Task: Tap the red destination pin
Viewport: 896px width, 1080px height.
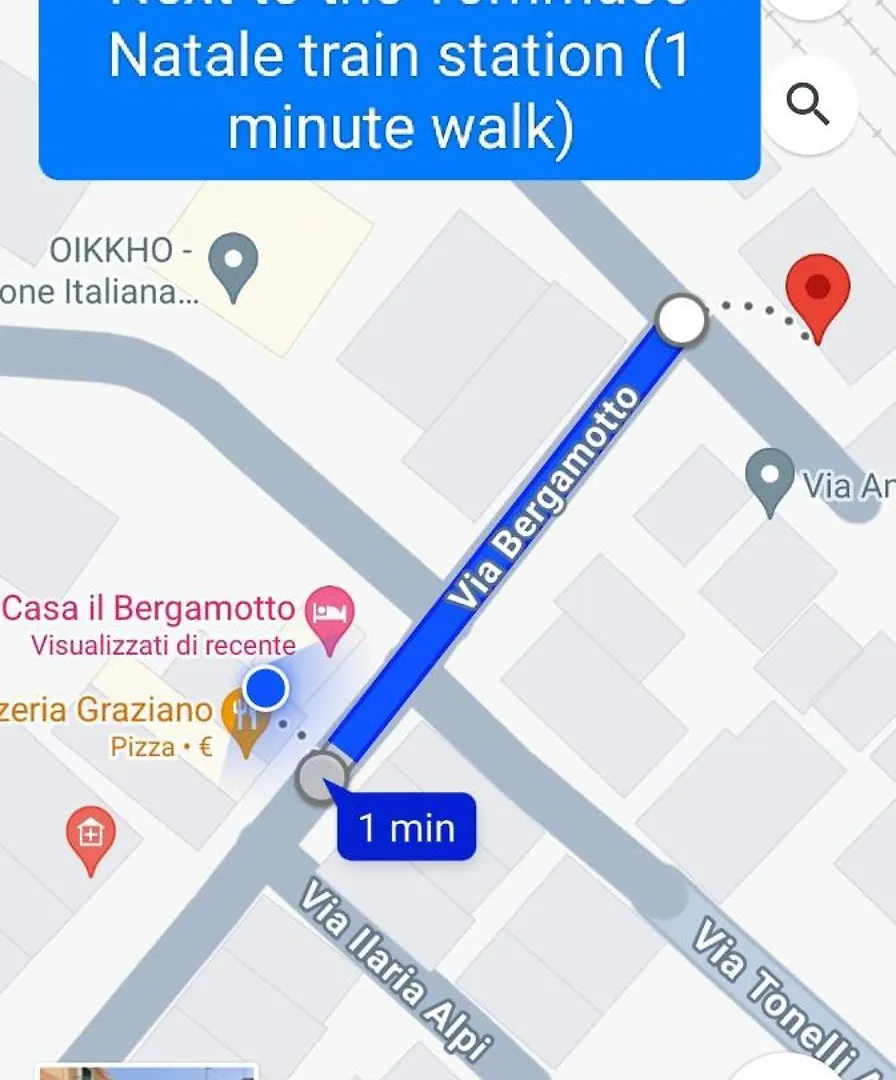Action: (x=818, y=290)
